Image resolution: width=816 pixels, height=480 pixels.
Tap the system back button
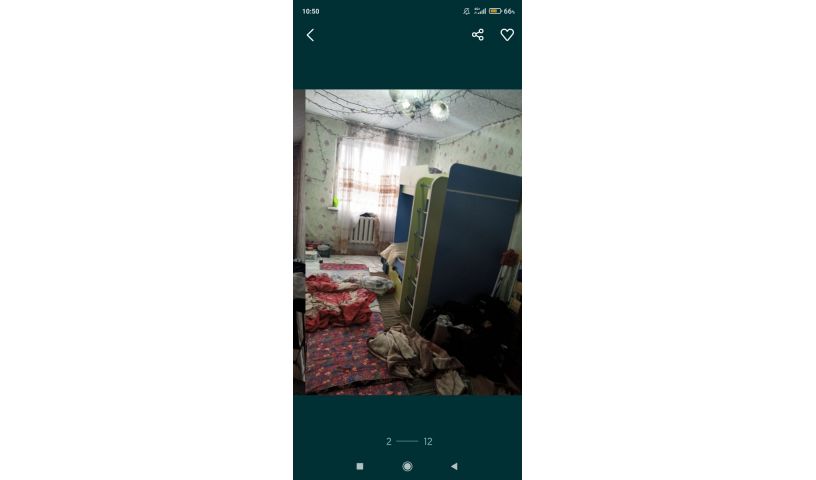coord(454,466)
